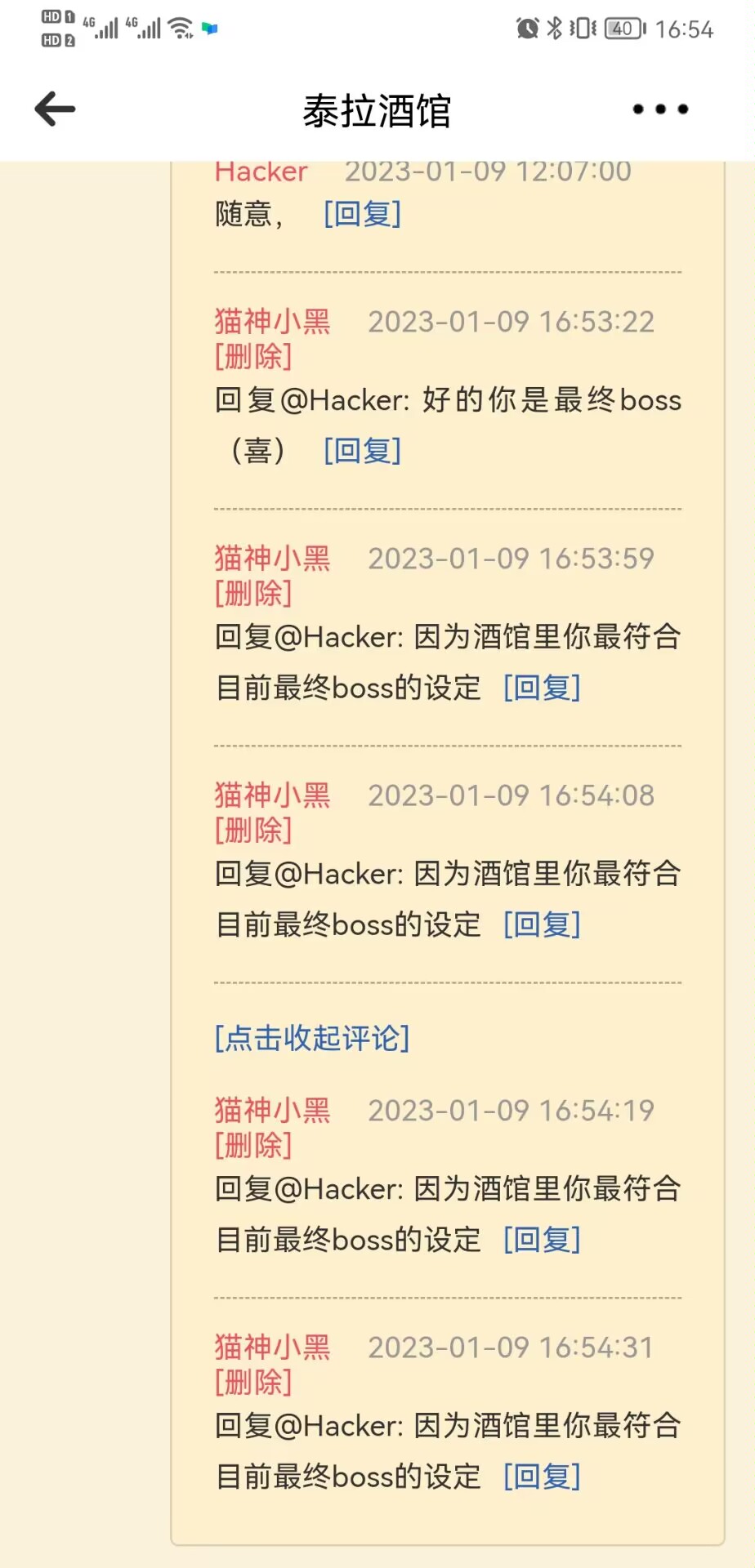Open 猫神小黑 profile on 16:53:22 comment
The height and width of the screenshot is (1568, 755).
(x=272, y=322)
